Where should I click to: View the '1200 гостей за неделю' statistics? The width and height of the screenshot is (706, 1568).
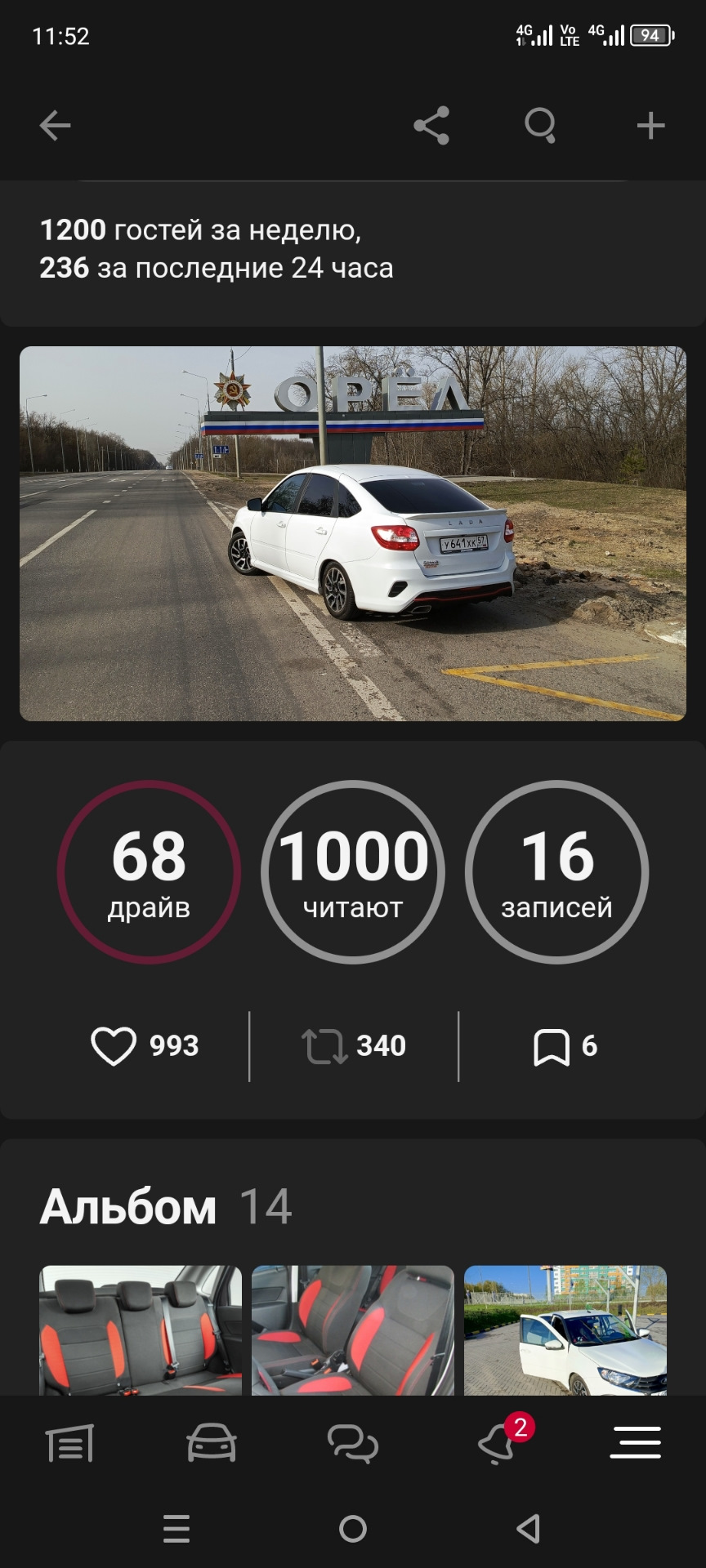[x=217, y=247]
